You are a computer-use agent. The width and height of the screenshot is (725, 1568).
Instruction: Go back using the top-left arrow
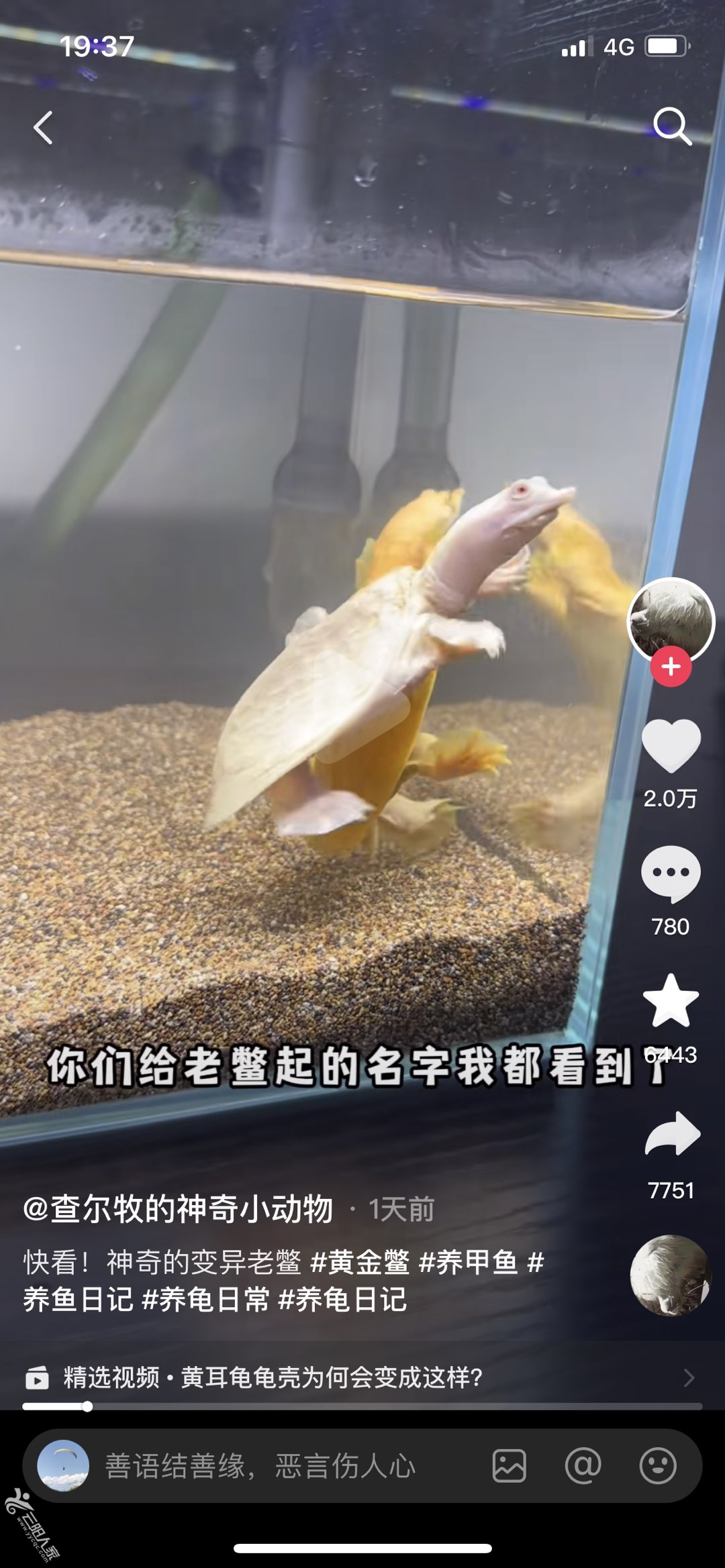pos(43,127)
